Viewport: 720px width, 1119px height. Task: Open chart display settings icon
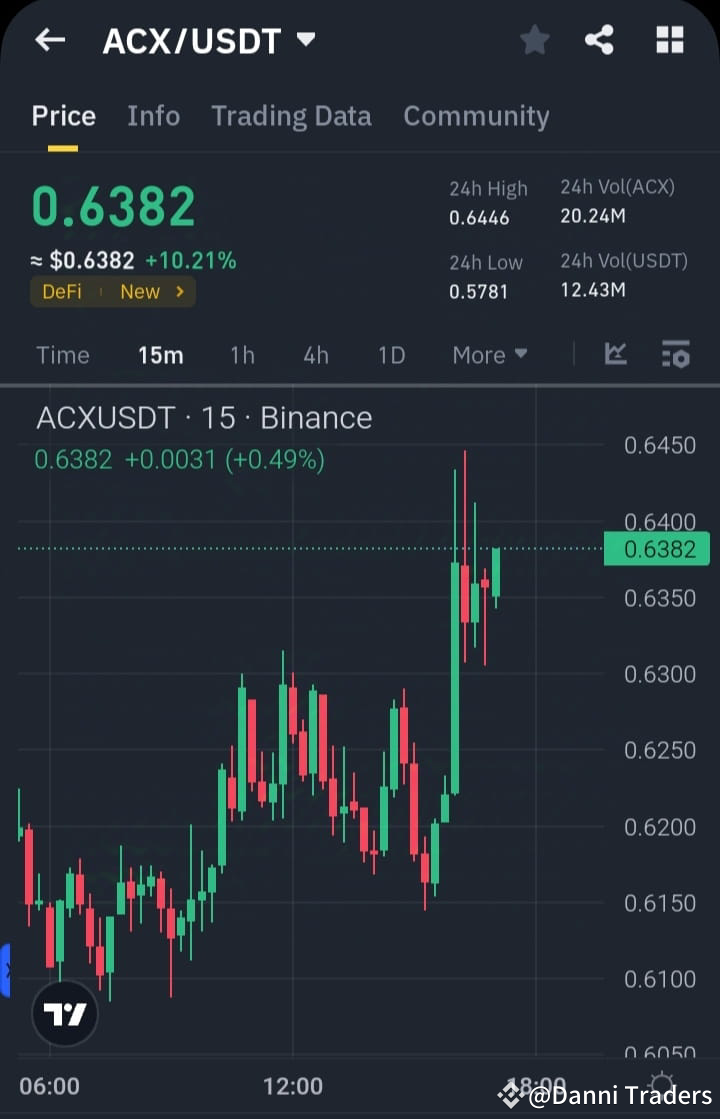coord(675,354)
